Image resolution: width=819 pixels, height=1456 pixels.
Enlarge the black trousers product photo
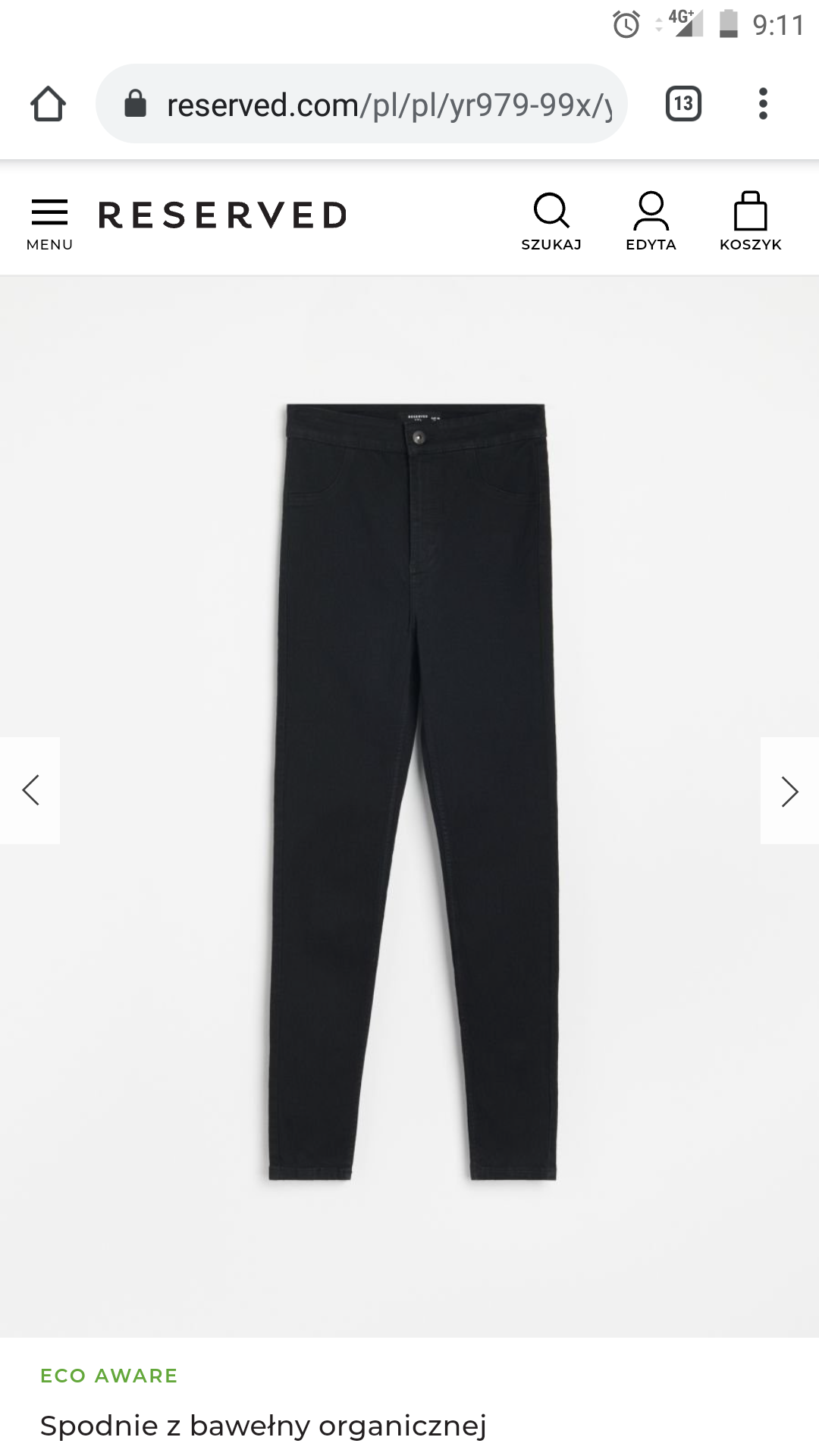(x=413, y=789)
